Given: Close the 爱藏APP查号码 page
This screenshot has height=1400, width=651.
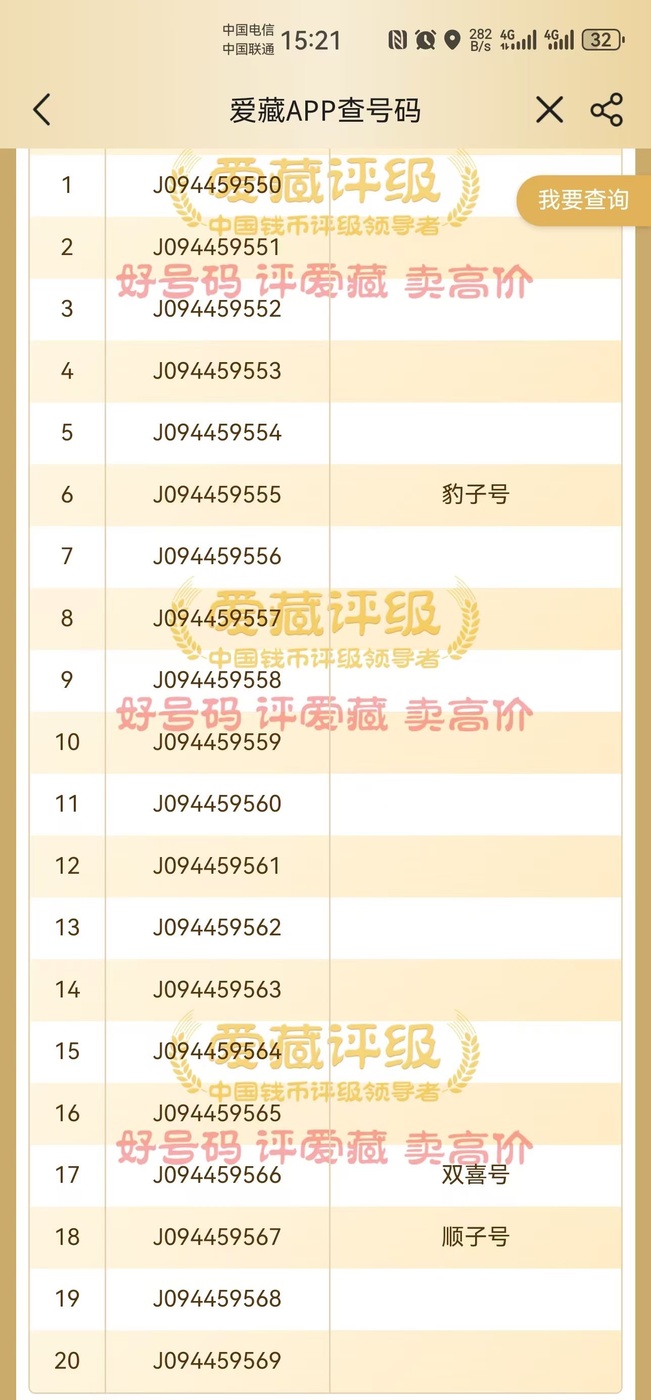Looking at the screenshot, I should point(549,110).
